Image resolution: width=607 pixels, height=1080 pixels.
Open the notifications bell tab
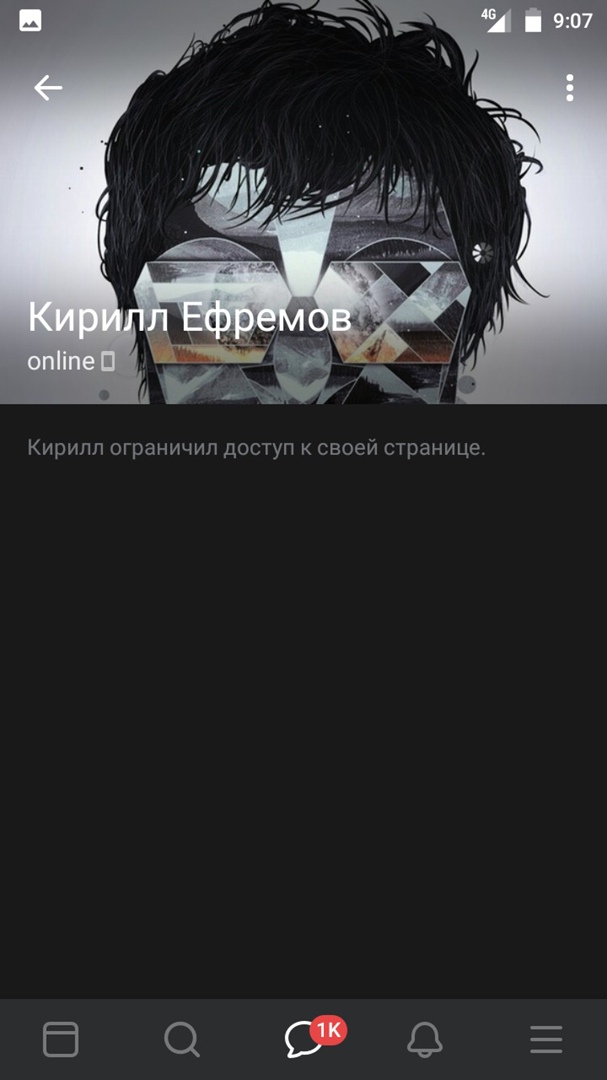(x=425, y=1040)
